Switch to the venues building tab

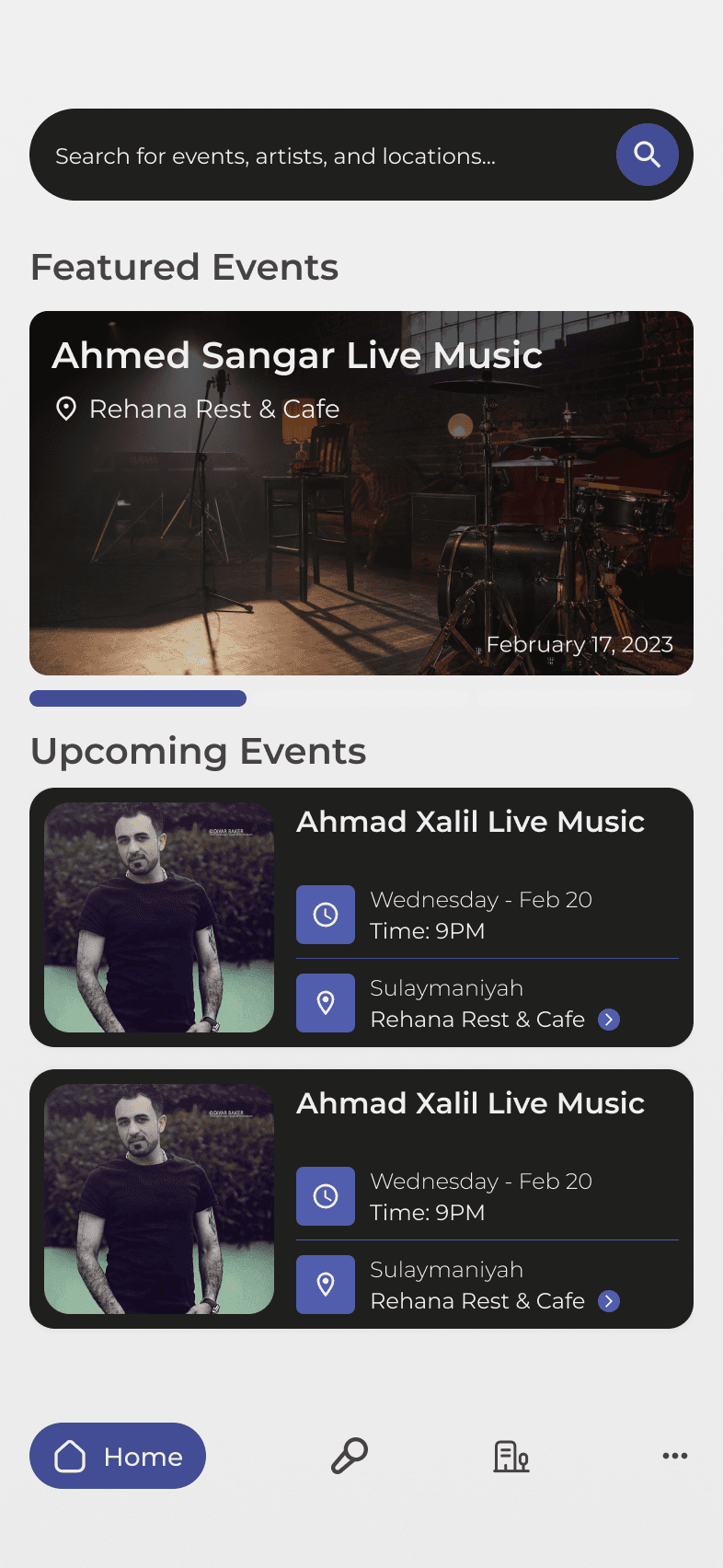tap(511, 1456)
